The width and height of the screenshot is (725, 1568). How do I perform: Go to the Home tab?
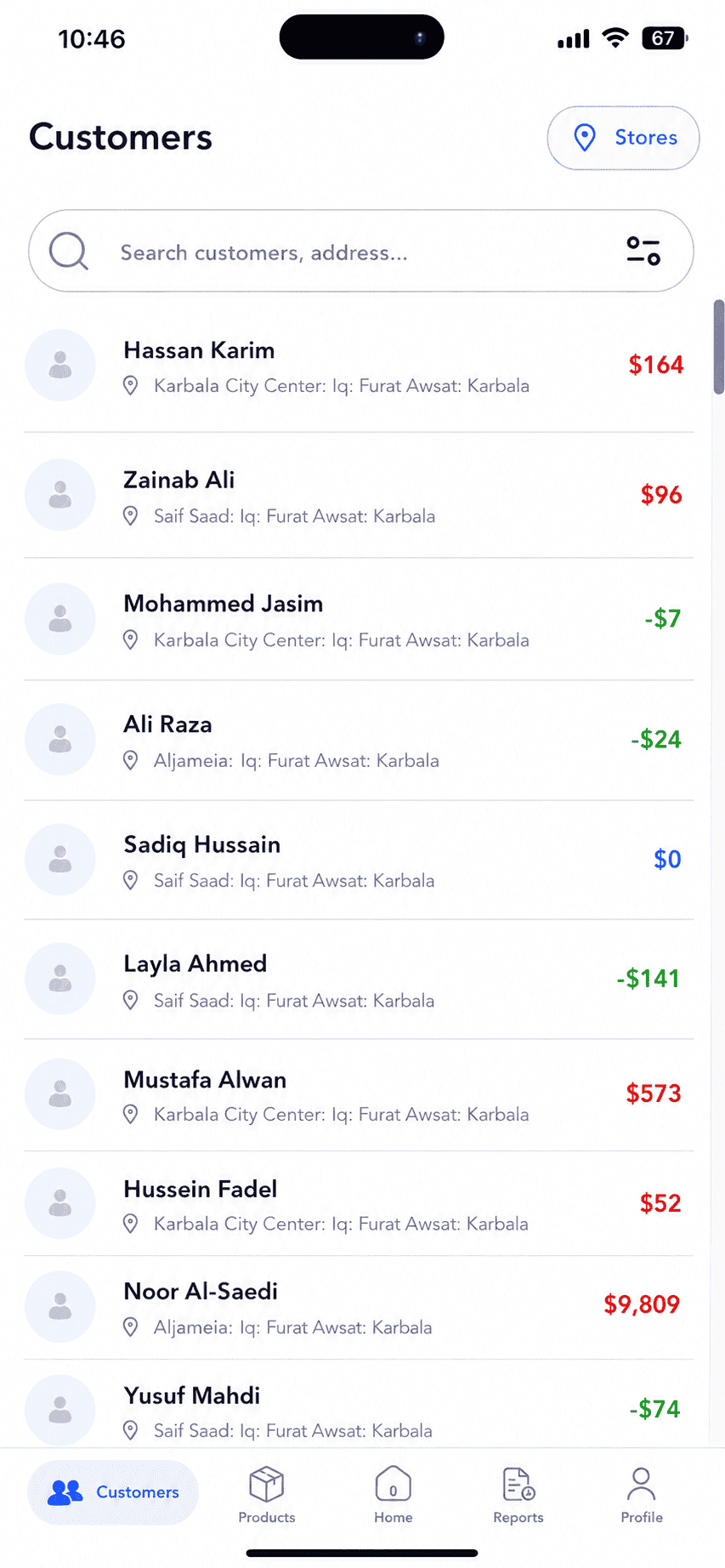click(x=393, y=1495)
